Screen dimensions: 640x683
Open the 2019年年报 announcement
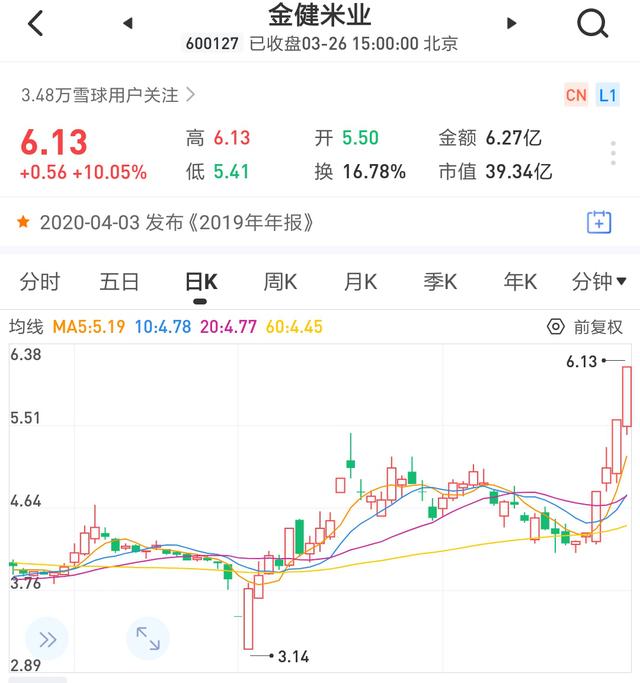pos(176,222)
